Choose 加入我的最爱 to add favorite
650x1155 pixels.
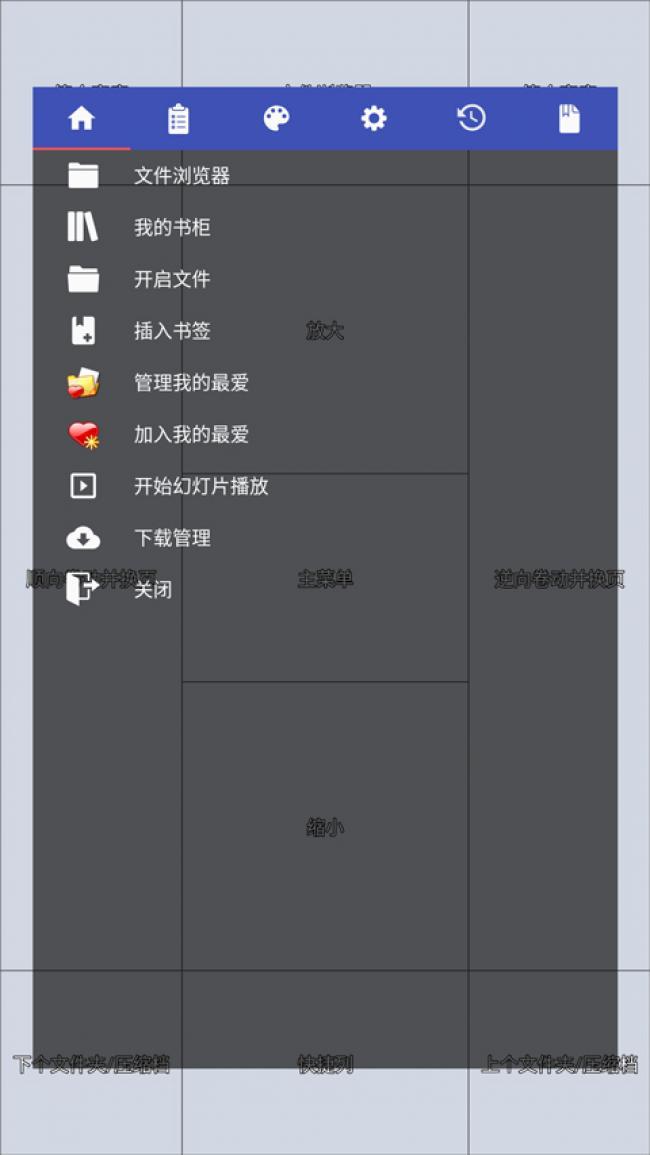(x=190, y=435)
